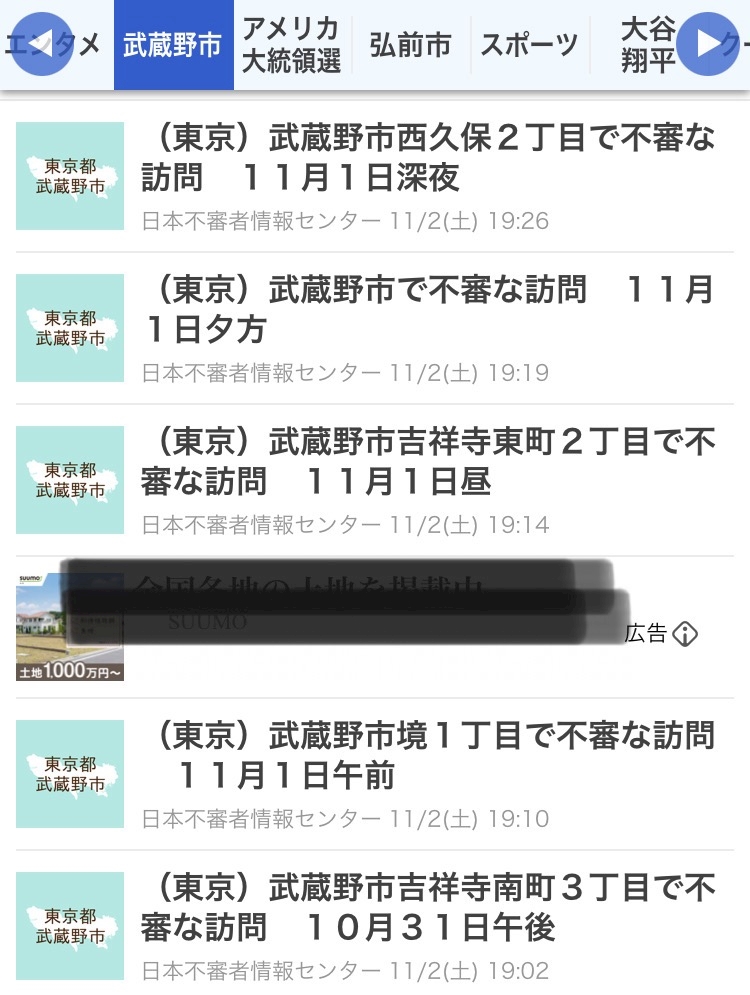Open the 吉祥寺東町2丁目 article
This screenshot has width=750, height=995.
(x=375, y=480)
